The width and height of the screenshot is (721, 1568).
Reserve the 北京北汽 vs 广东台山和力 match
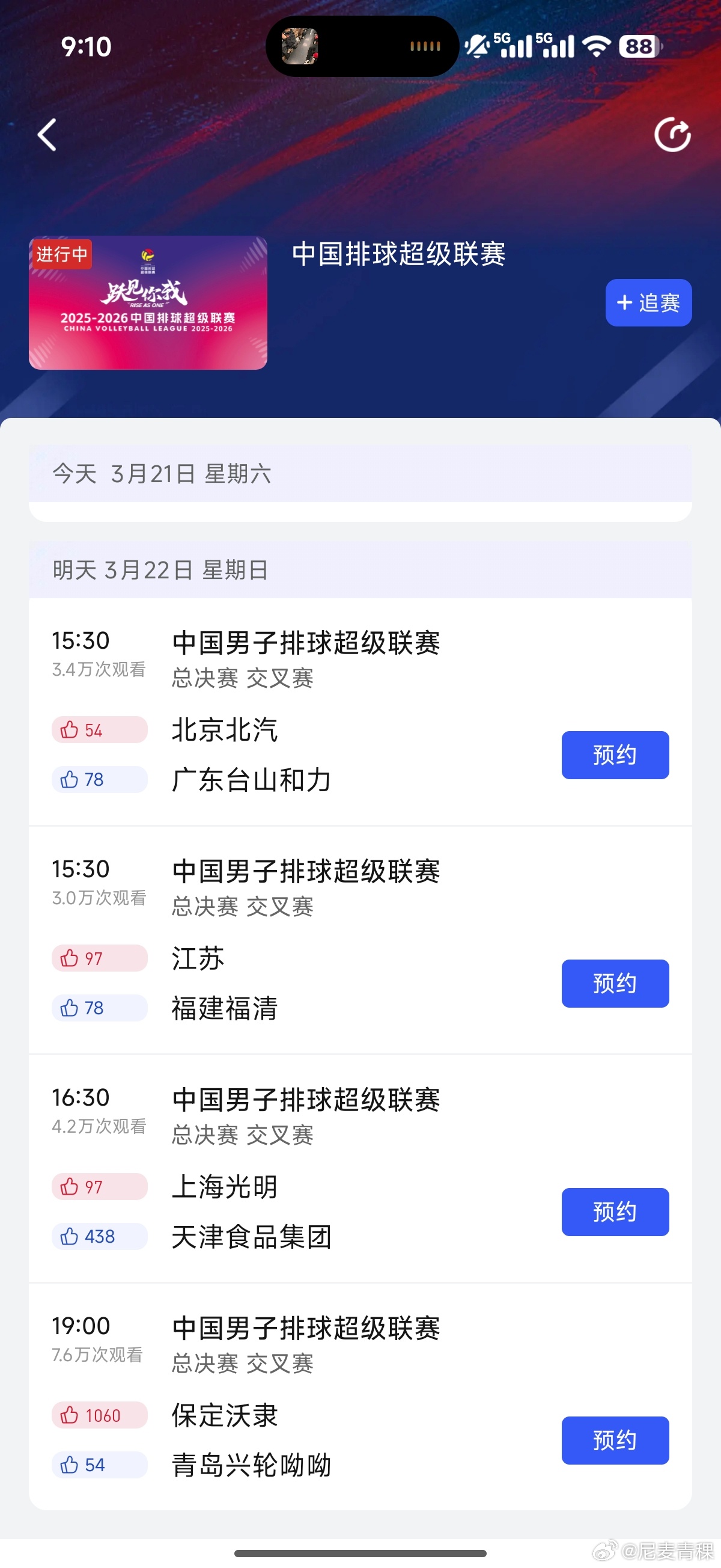(615, 755)
